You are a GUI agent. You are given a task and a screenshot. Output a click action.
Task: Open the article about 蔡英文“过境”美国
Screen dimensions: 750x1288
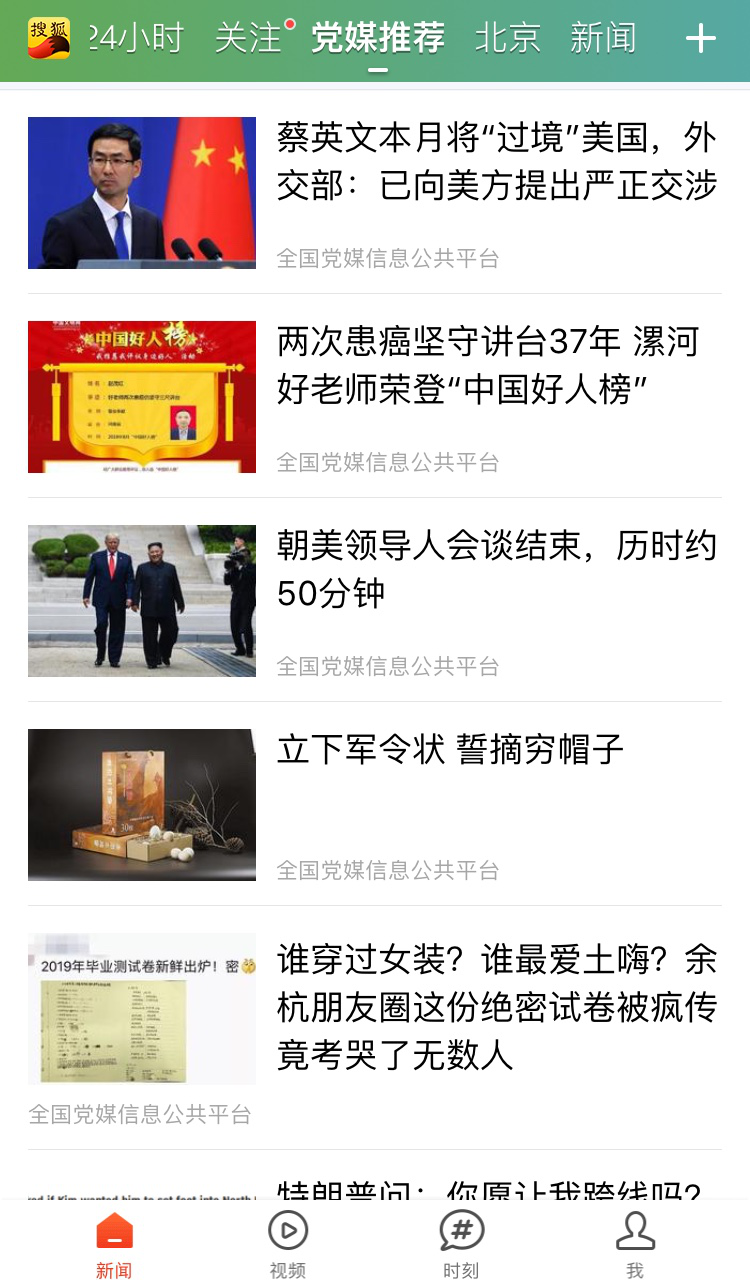(496, 162)
